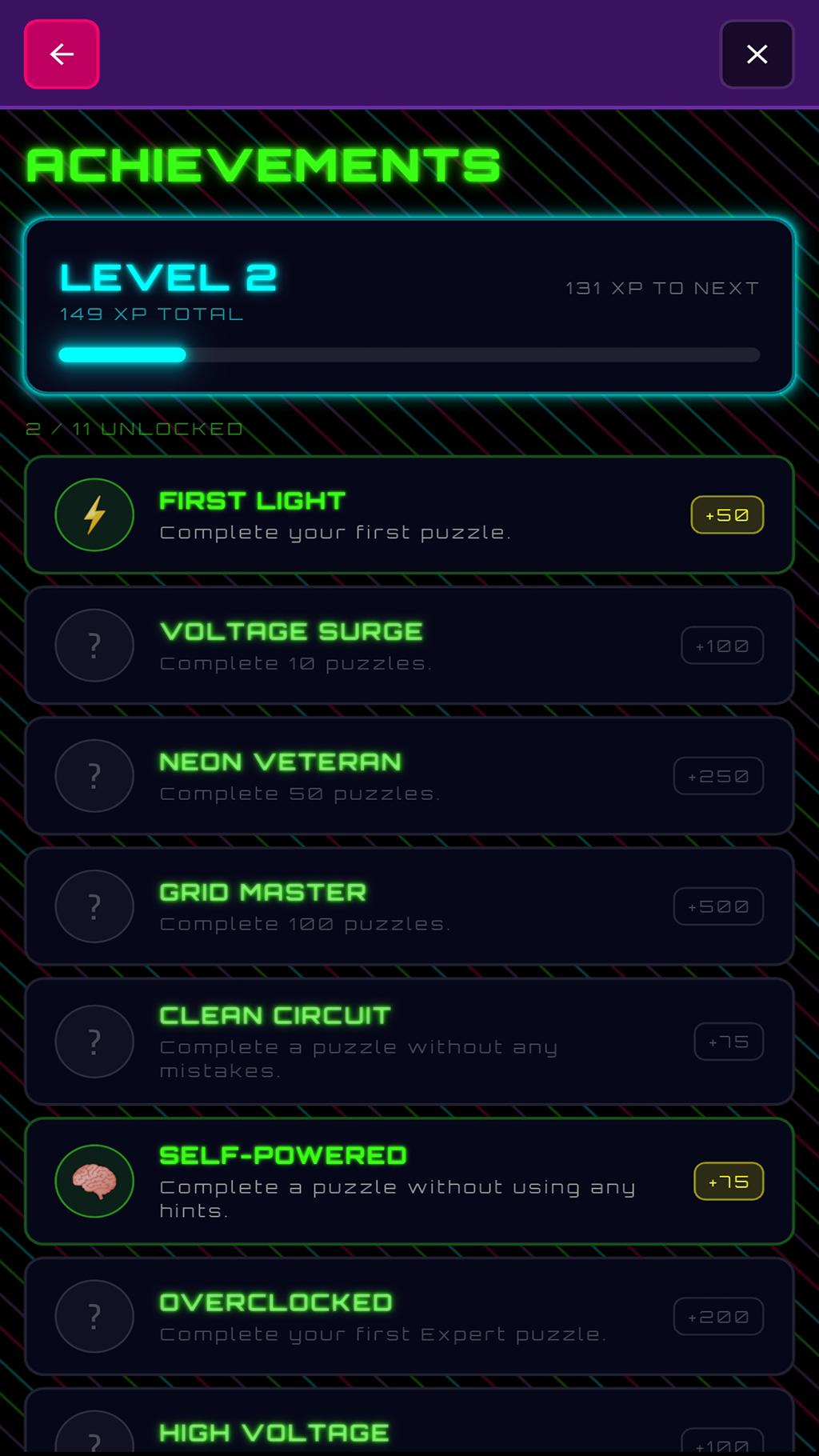Click the Level 2 XP progress bar
This screenshot has height=1456, width=819.
point(409,354)
